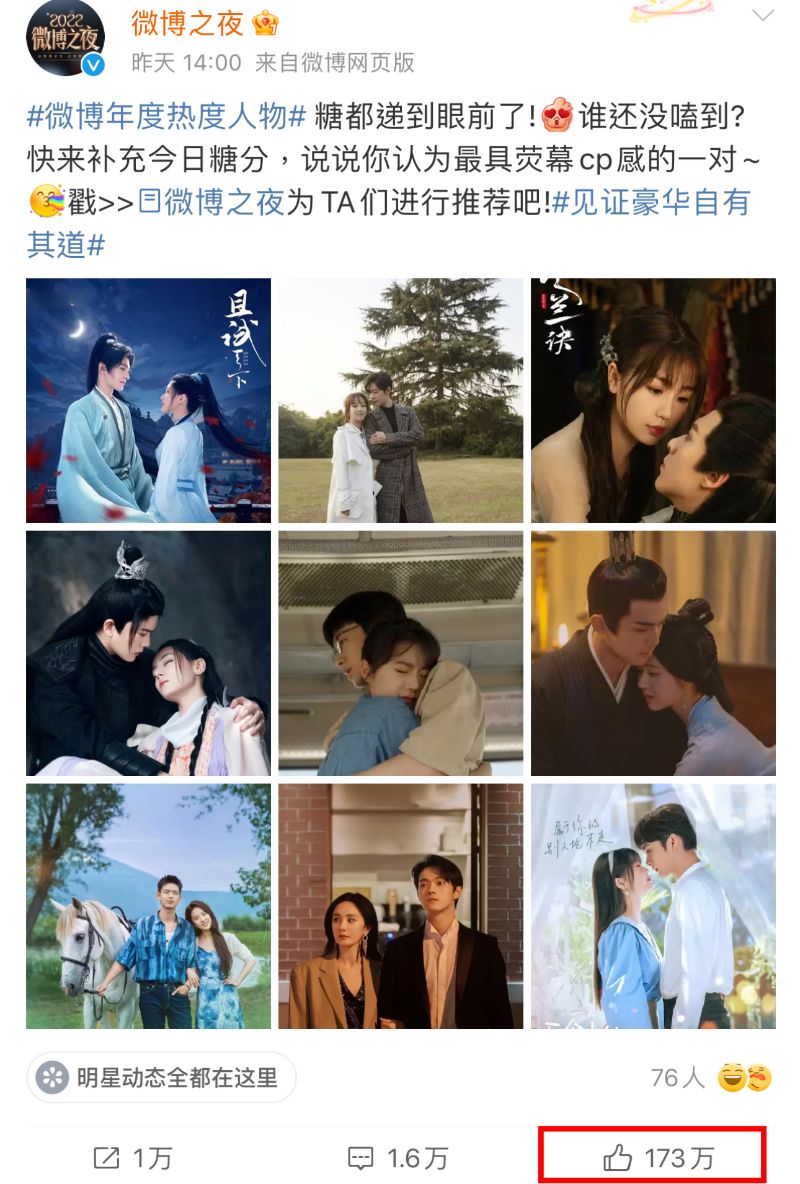800x1184 pixels.
Task: Repost this post with 1万 shares
Action: tap(133, 1158)
